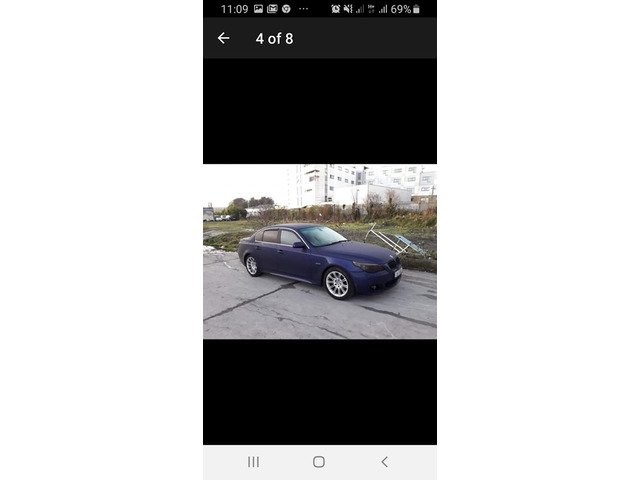
Task: Go back from photo 4 of 8
Action: (x=223, y=38)
